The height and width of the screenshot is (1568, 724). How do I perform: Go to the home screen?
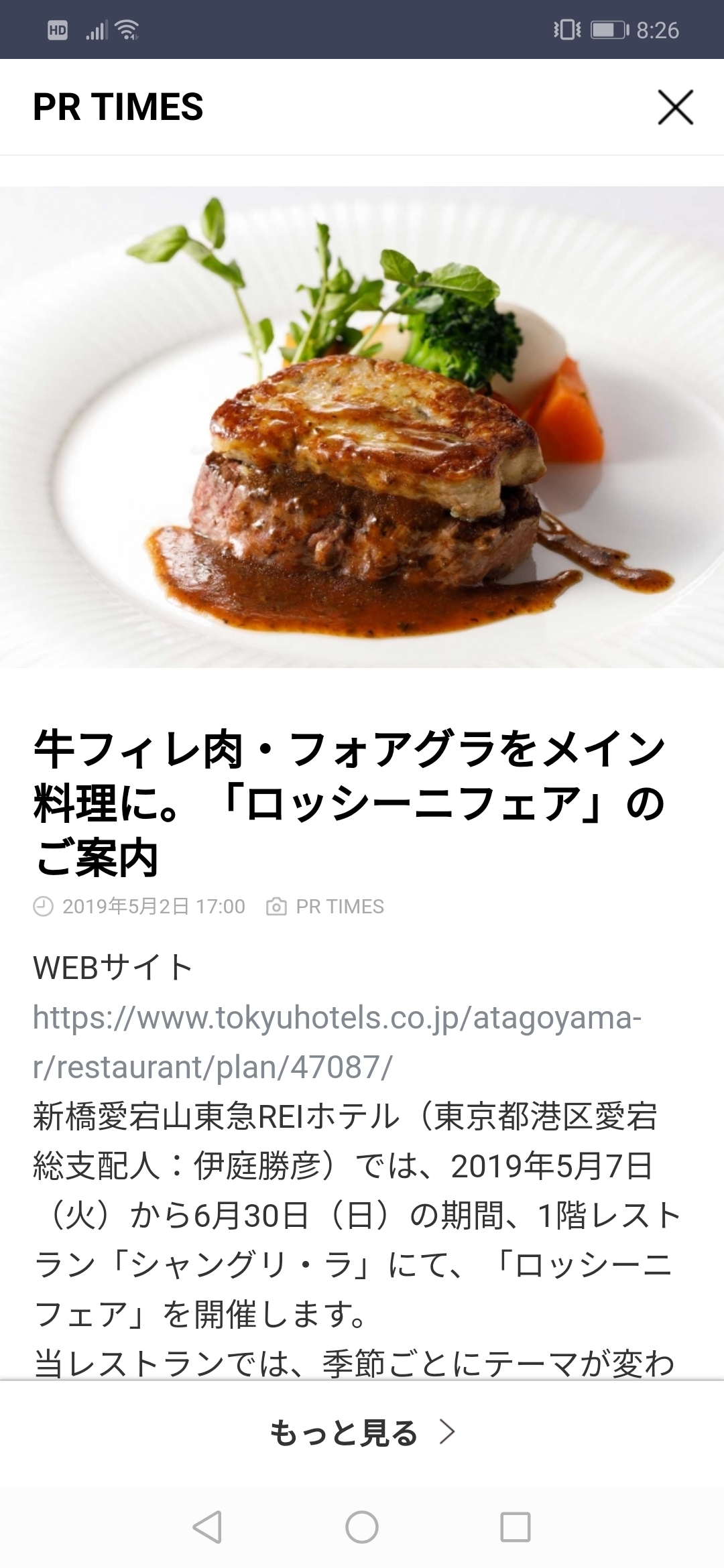362,1527
